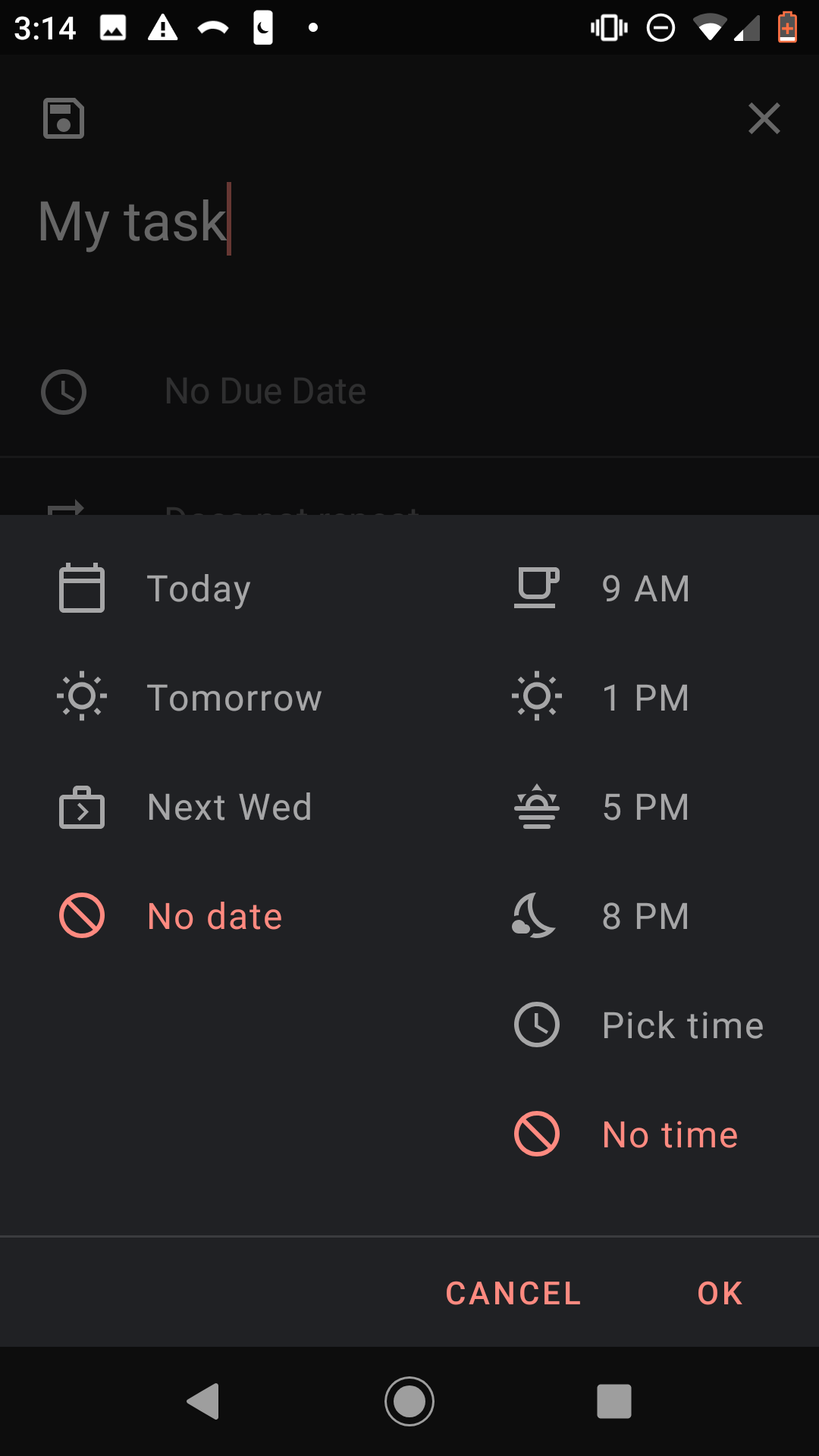Set the due date to Tomorrow
The width and height of the screenshot is (819, 1456).
pos(235,697)
